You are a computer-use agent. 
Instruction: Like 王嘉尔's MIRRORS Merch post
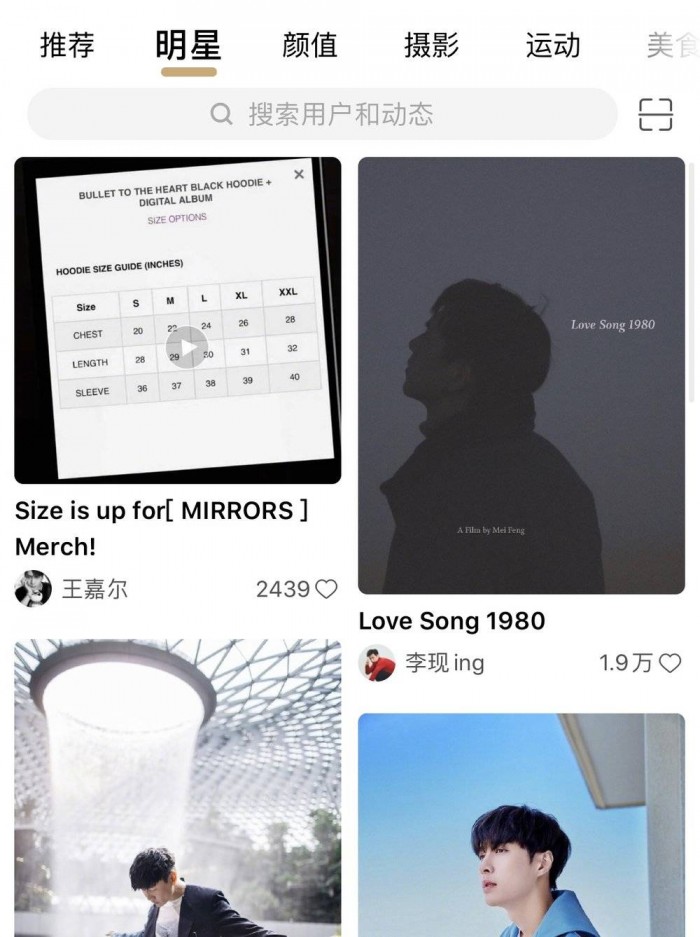coord(326,589)
